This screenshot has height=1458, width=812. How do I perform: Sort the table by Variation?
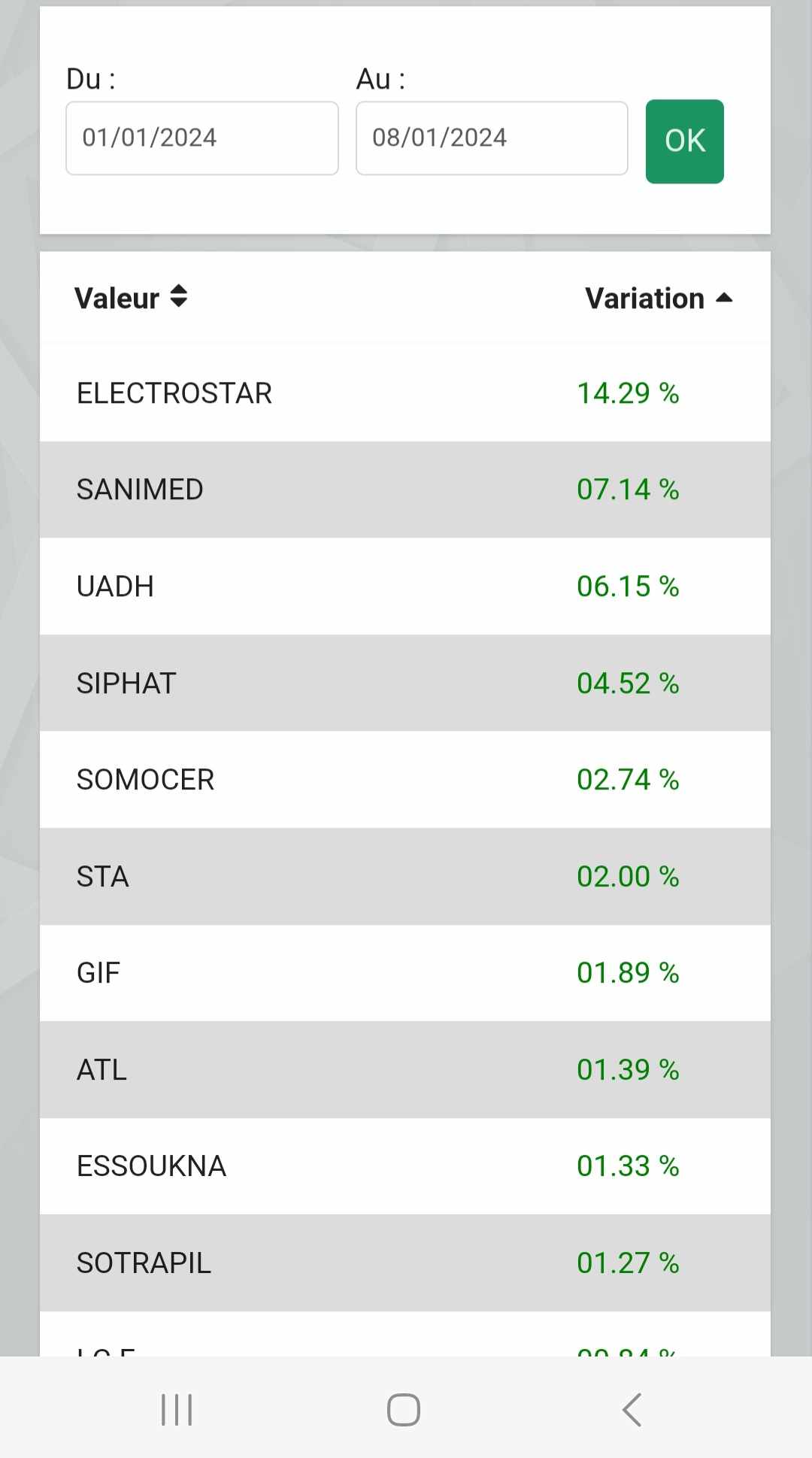pyautogui.click(x=659, y=298)
